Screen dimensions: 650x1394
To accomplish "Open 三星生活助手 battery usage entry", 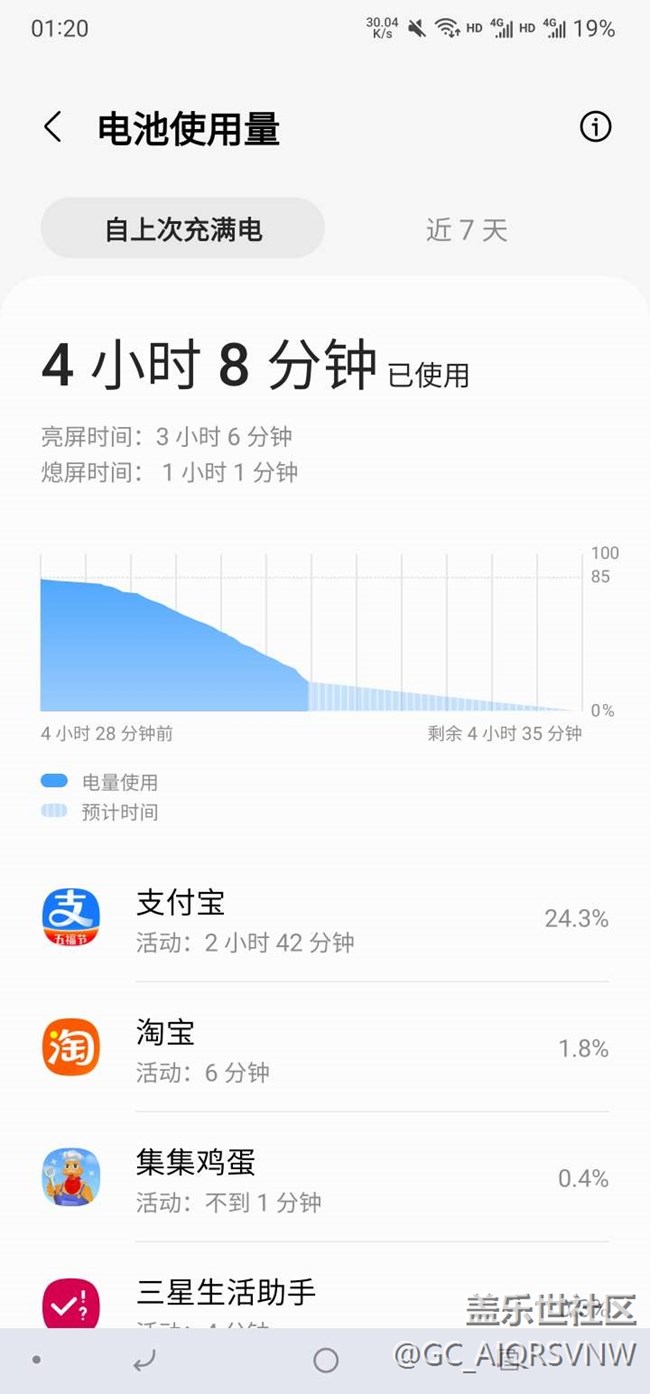I will pyautogui.click(x=325, y=1294).
